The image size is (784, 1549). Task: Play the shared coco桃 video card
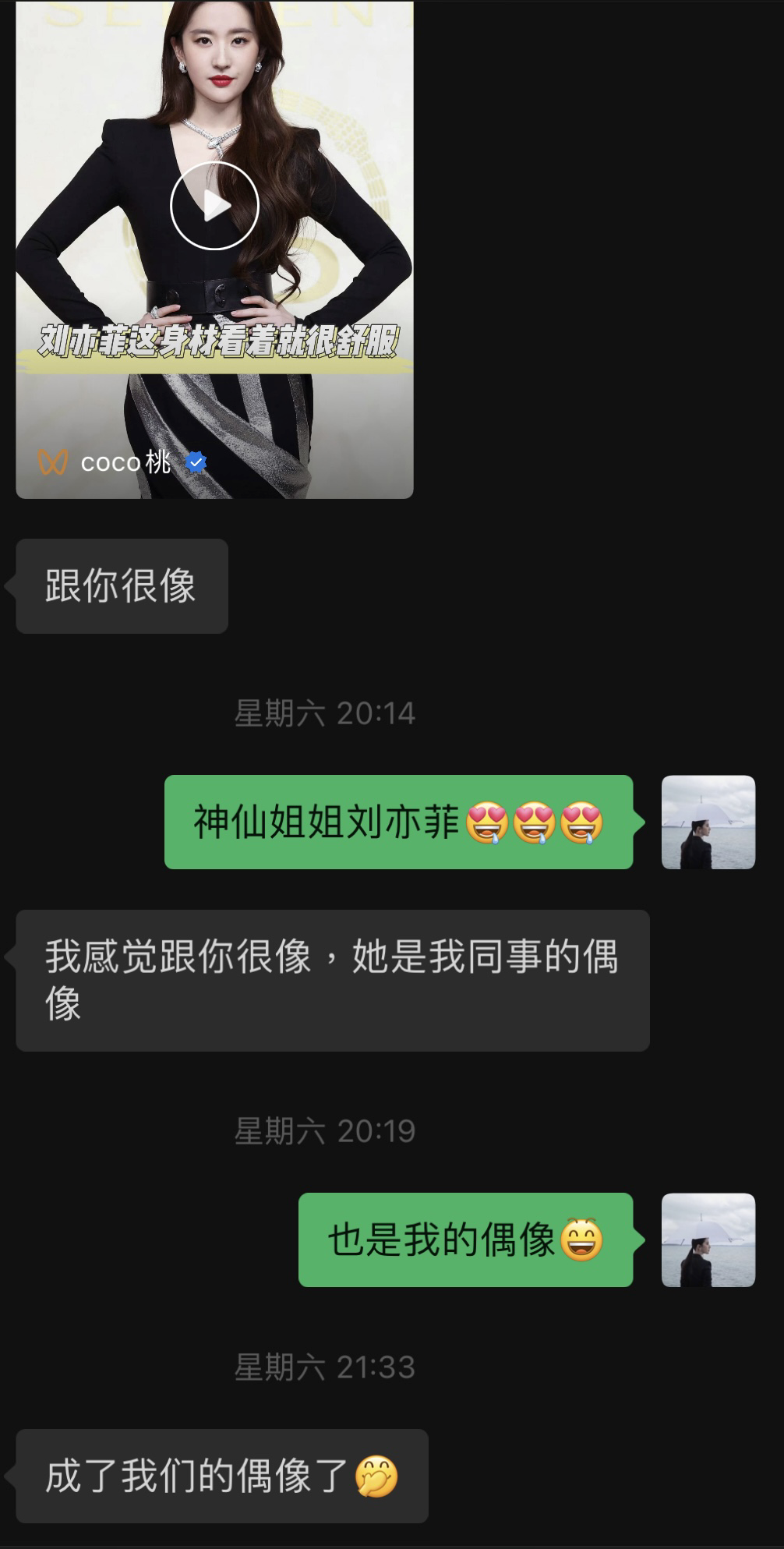[x=214, y=206]
